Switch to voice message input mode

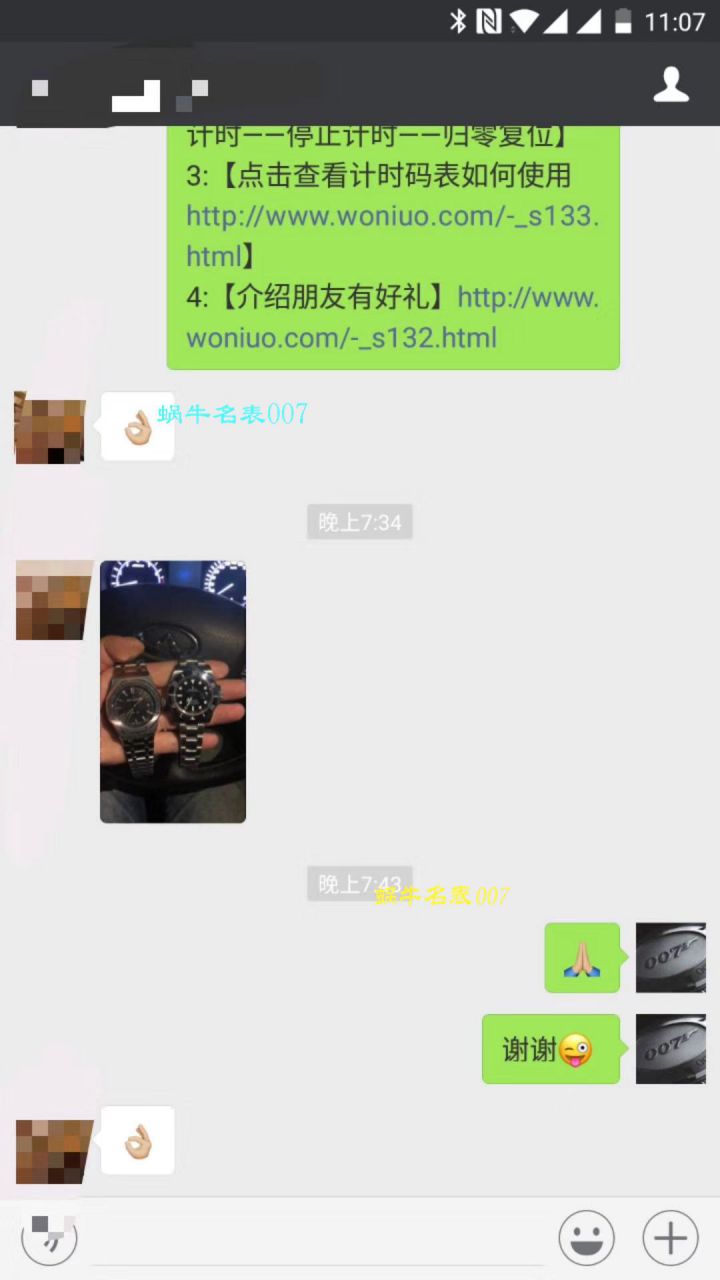(47, 1238)
